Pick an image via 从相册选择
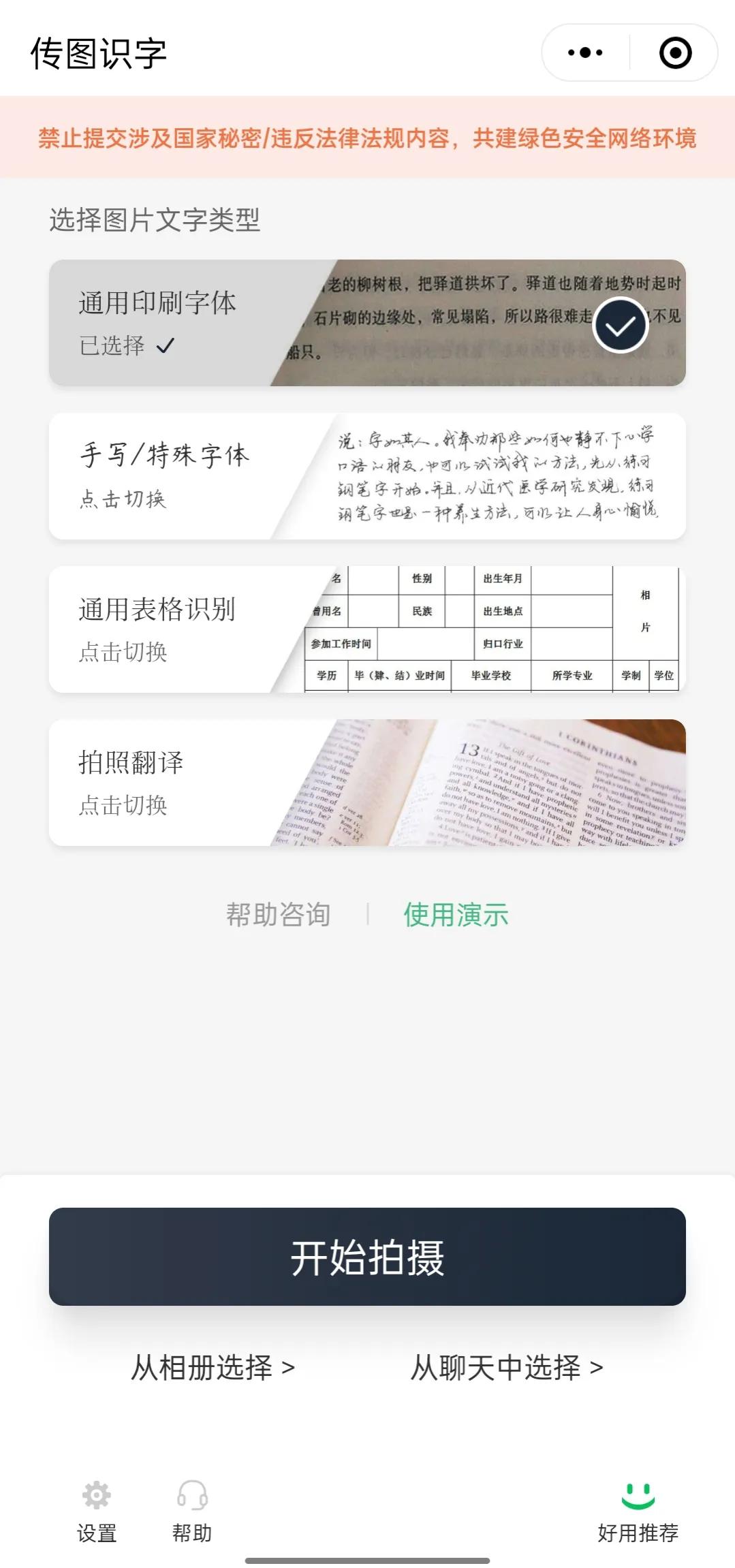 (x=213, y=1367)
